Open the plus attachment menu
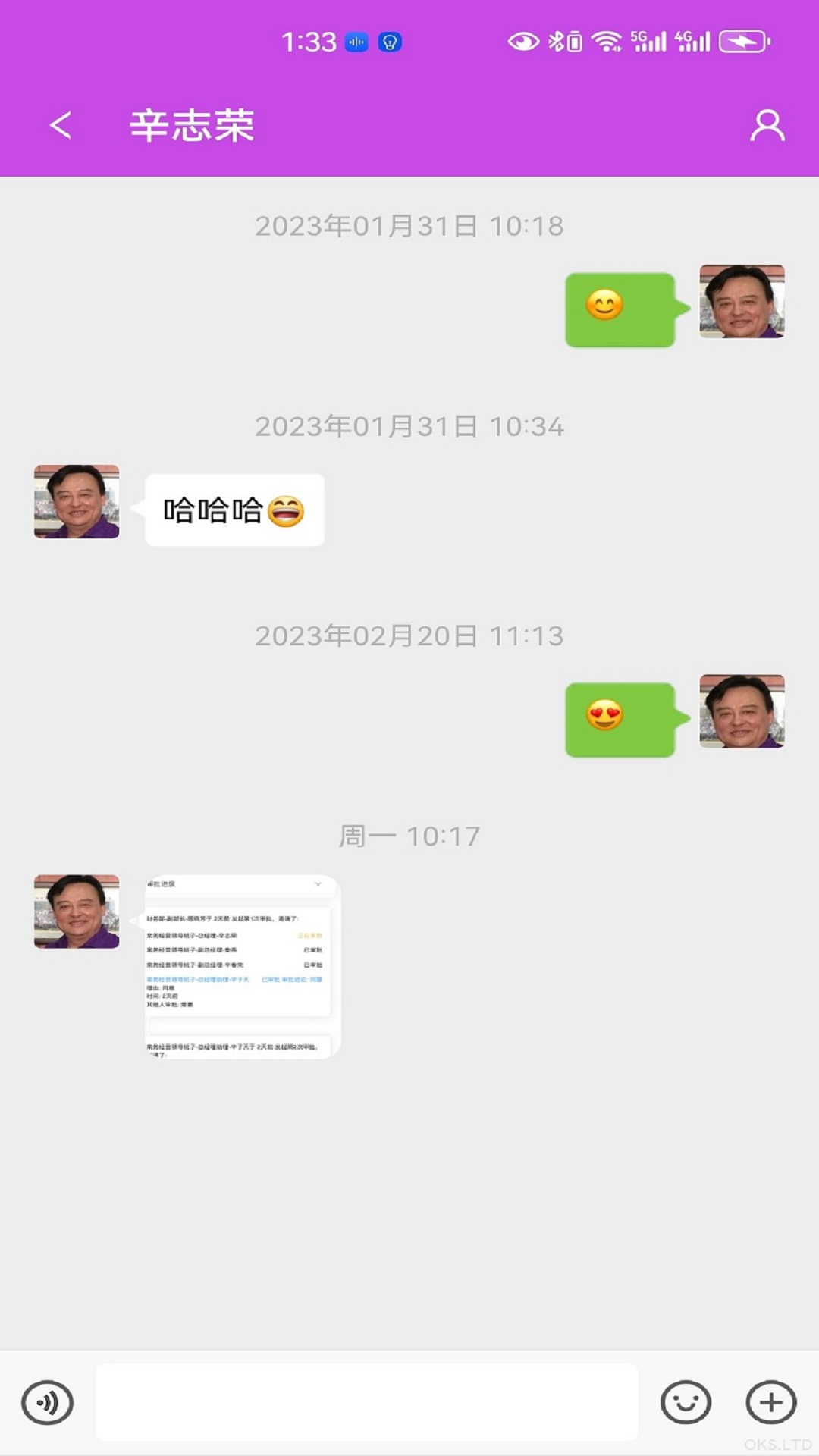Screen dimensions: 819x1456 (770, 1402)
